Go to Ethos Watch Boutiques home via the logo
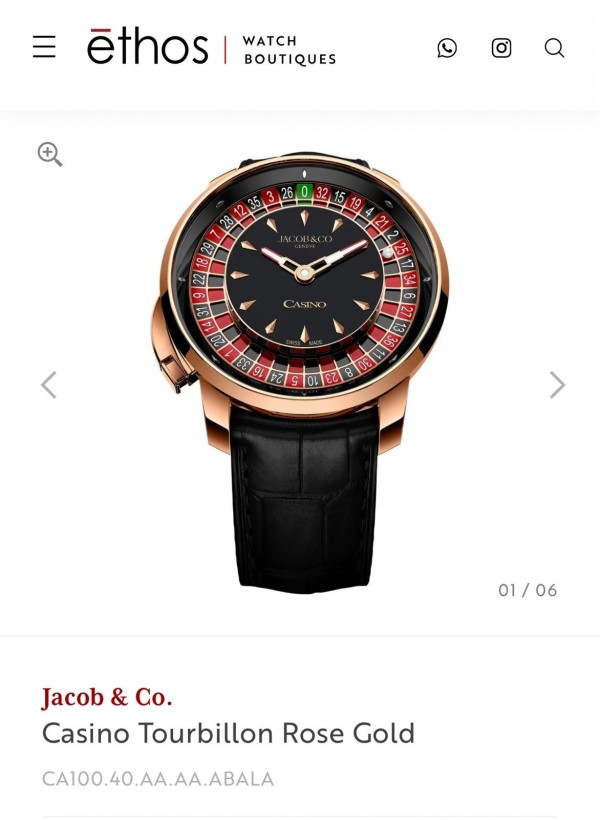This screenshot has width=600, height=820. pyautogui.click(x=210, y=47)
